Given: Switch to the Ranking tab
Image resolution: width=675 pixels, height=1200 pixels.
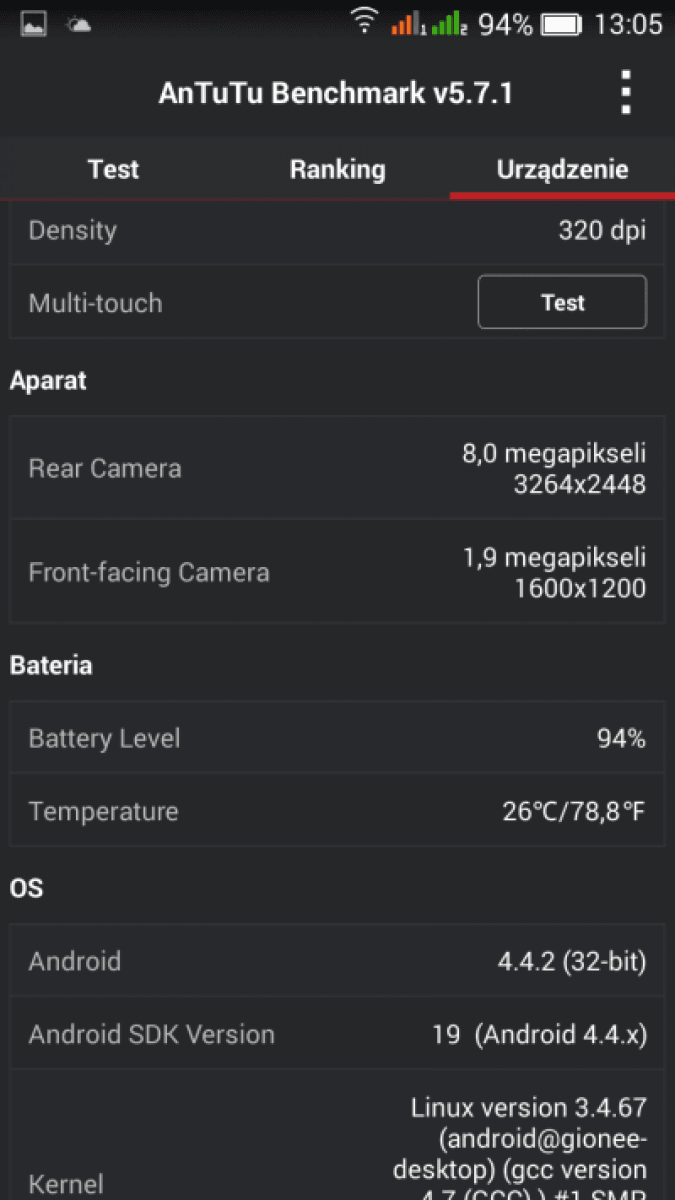Looking at the screenshot, I should 337,169.
